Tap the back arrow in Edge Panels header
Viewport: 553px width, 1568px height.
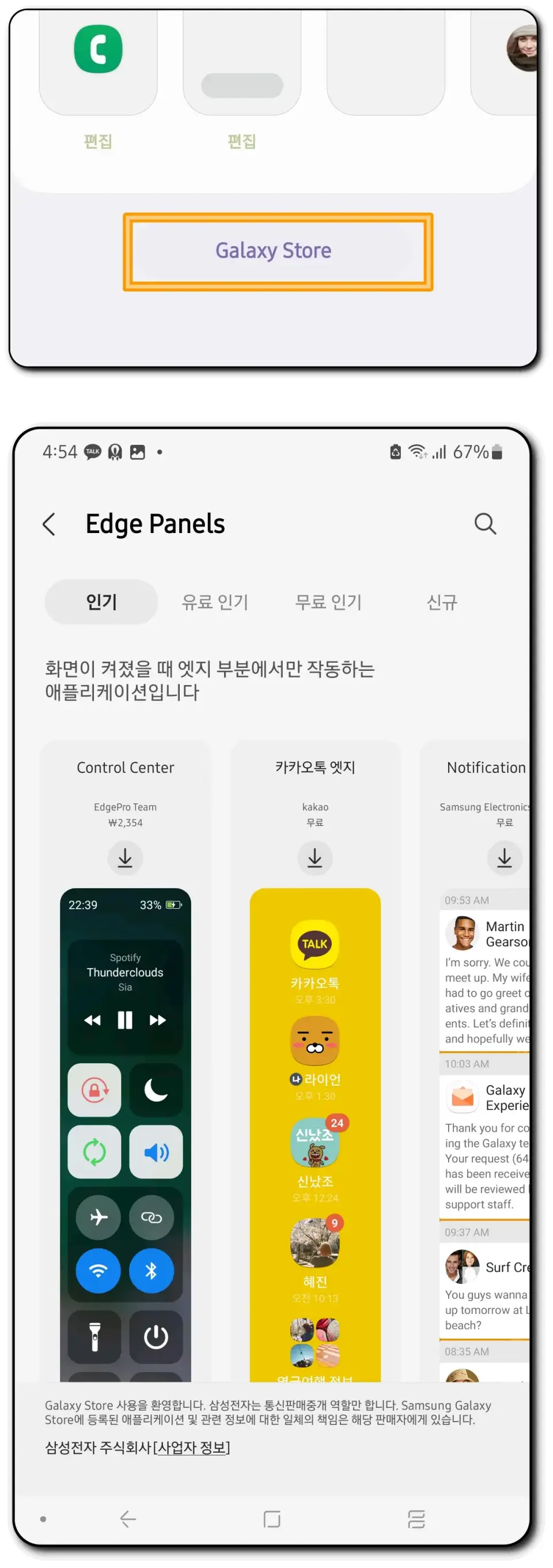(x=50, y=523)
